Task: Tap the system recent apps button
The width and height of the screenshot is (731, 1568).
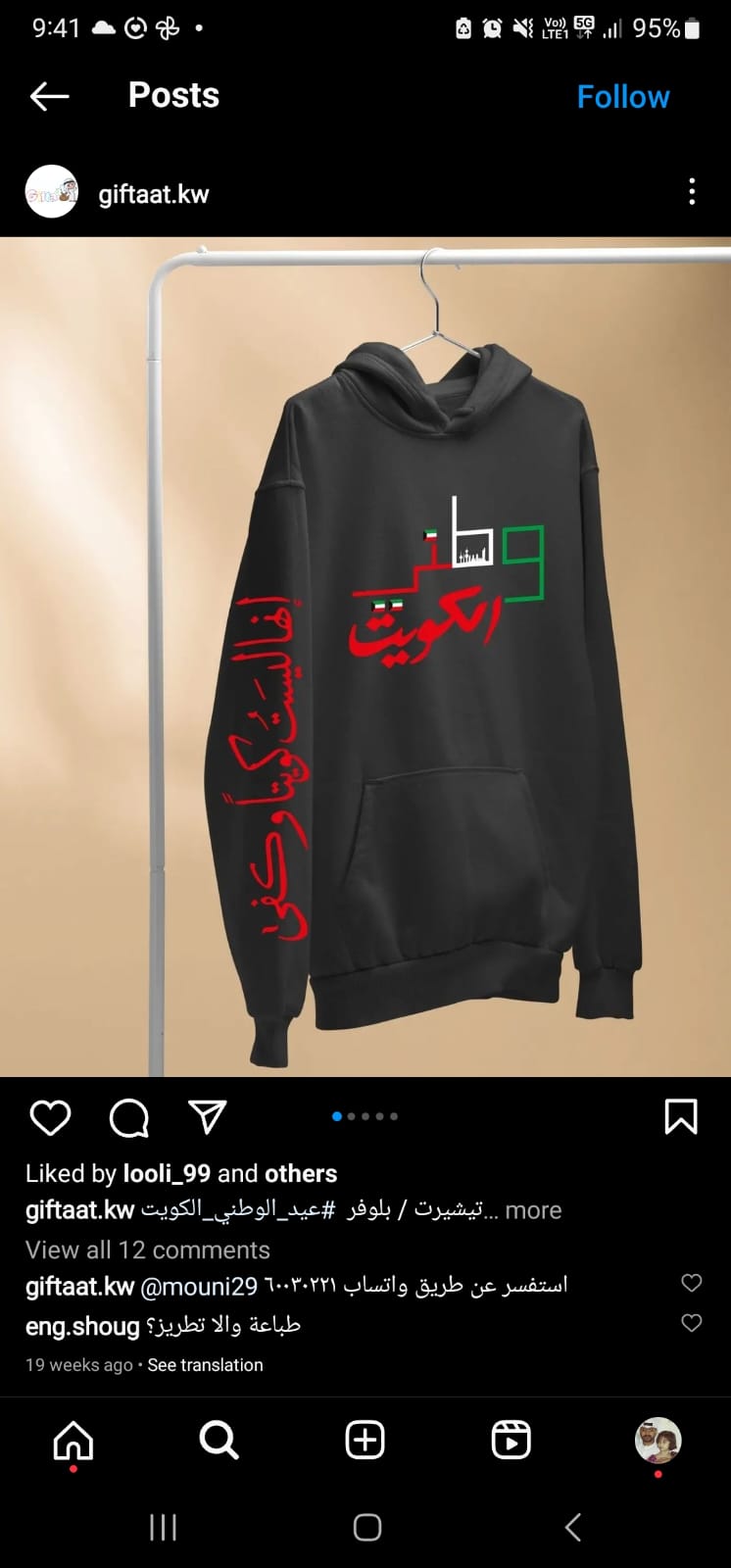Action: tap(163, 1527)
